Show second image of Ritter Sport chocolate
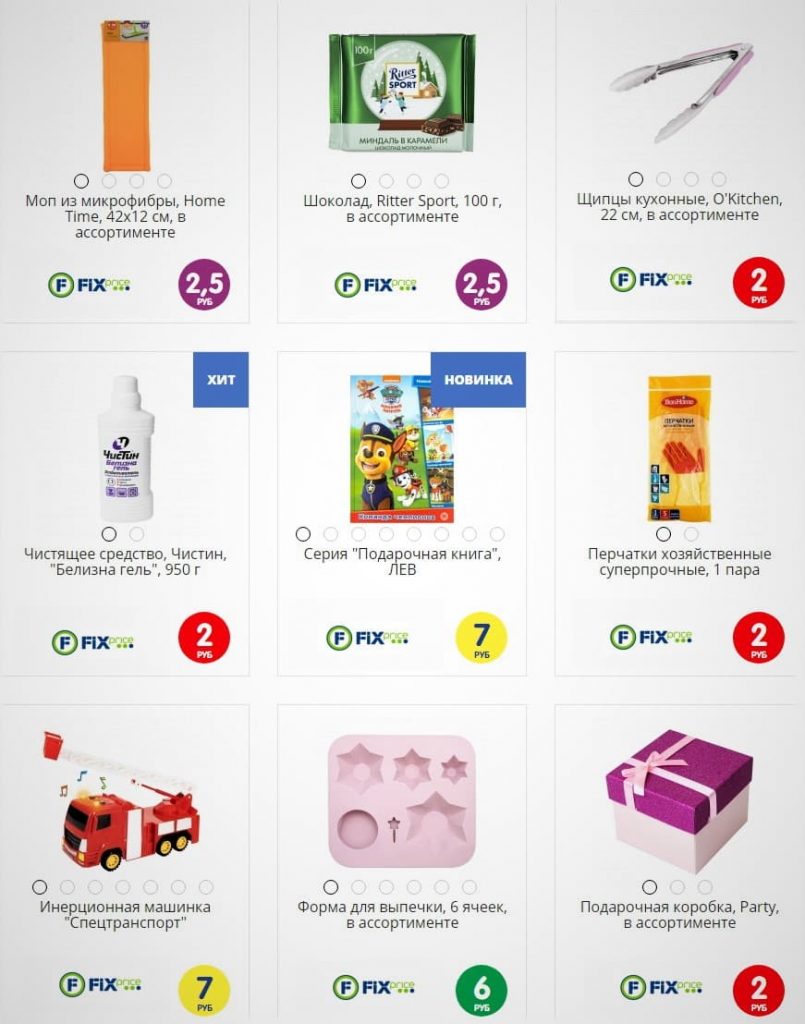The image size is (805, 1024). coord(386,181)
